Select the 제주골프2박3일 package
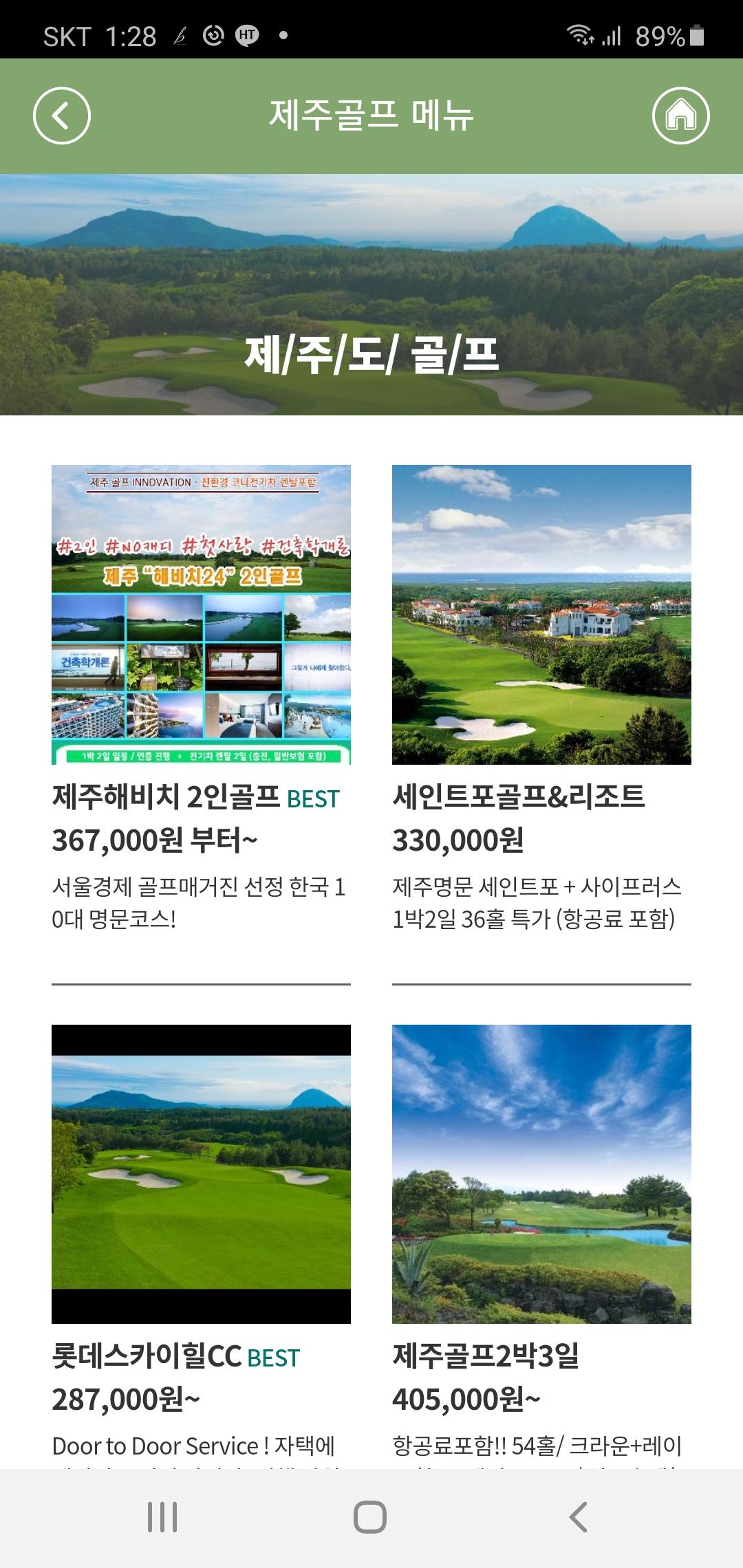 541,1174
